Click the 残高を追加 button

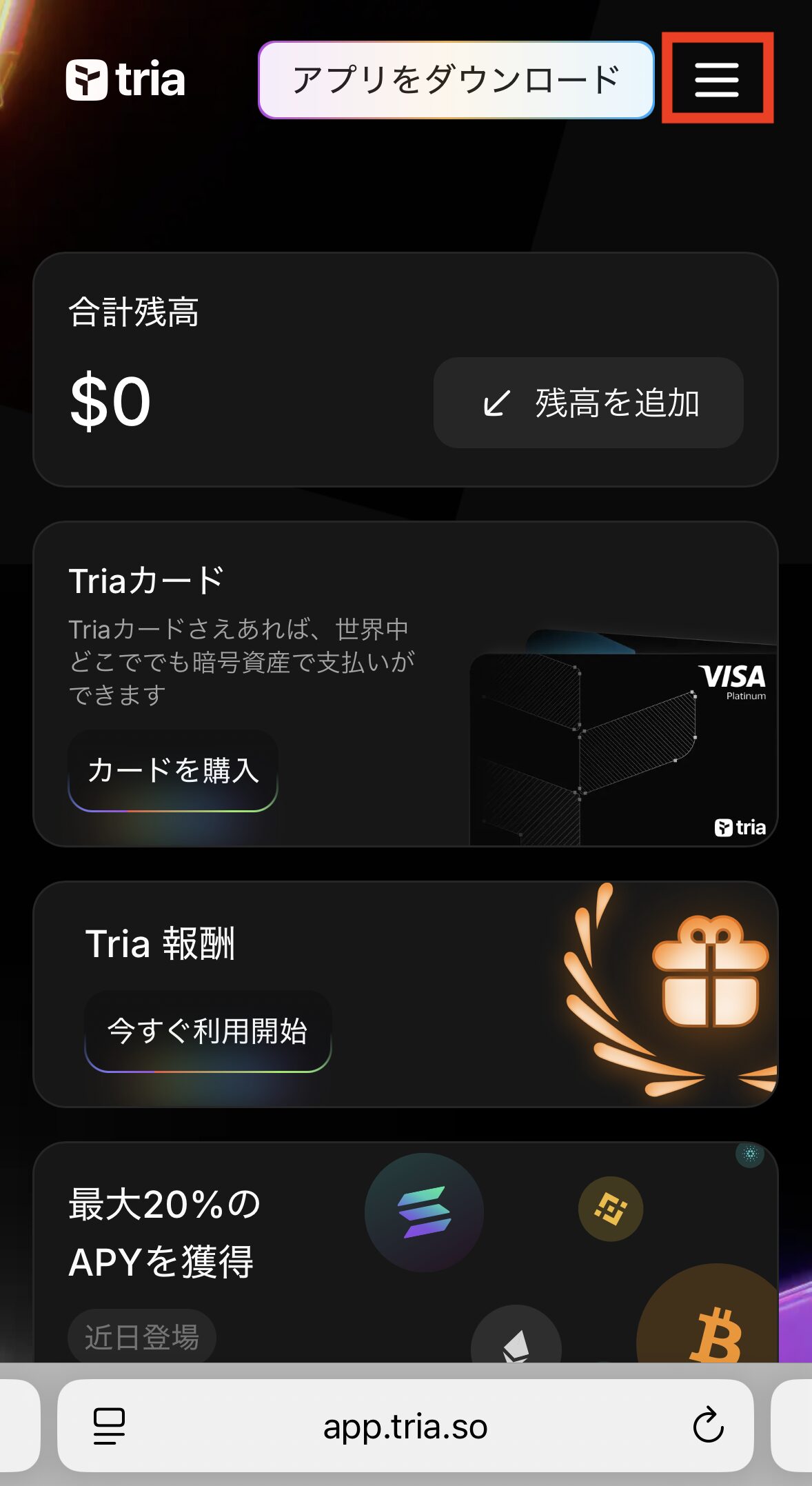588,403
